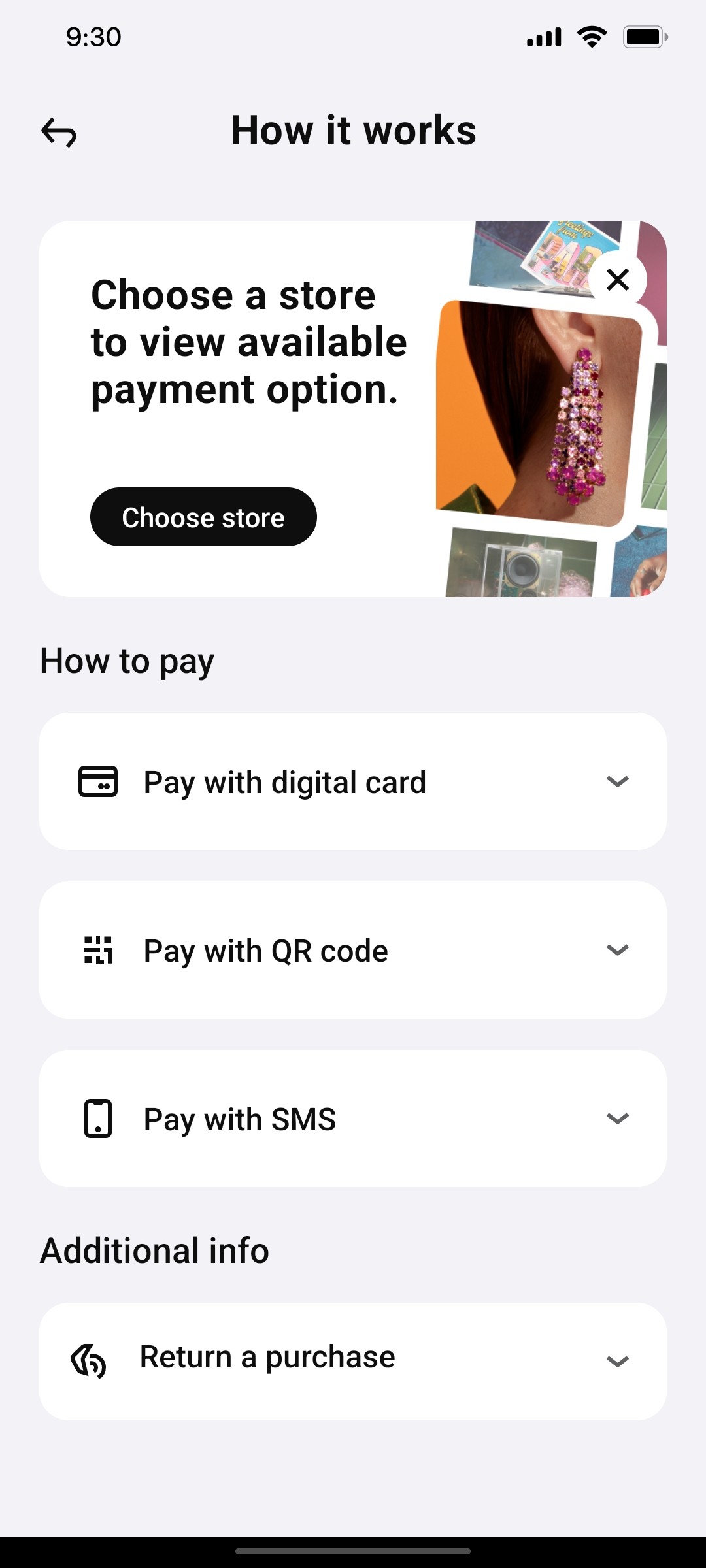Select the How to pay section header
706x1568 pixels.
[x=127, y=661]
